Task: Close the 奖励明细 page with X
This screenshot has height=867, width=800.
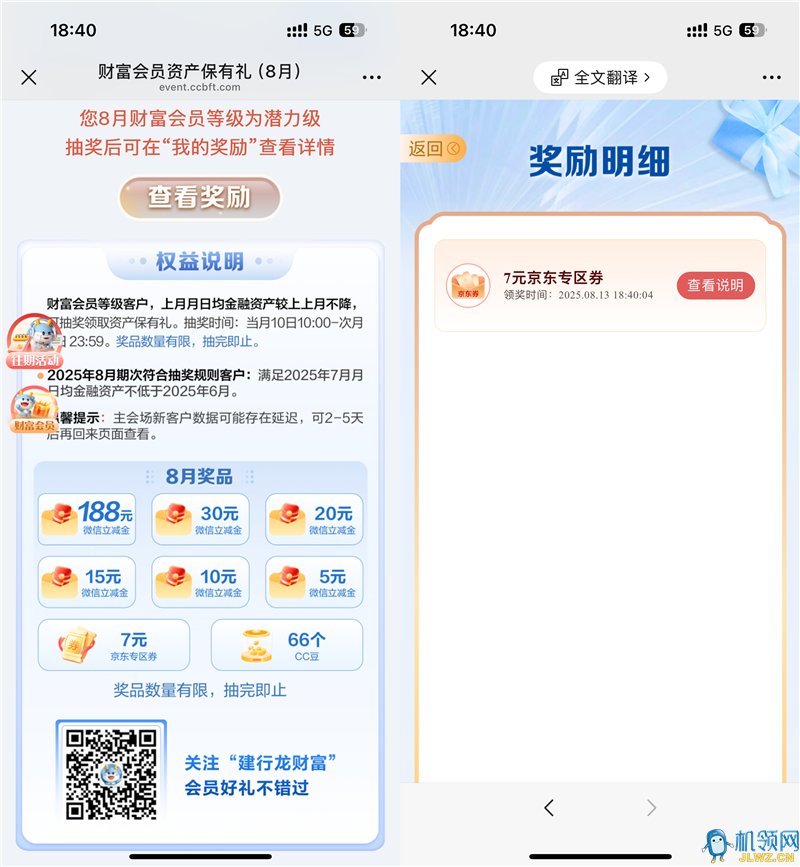Action: click(x=429, y=77)
